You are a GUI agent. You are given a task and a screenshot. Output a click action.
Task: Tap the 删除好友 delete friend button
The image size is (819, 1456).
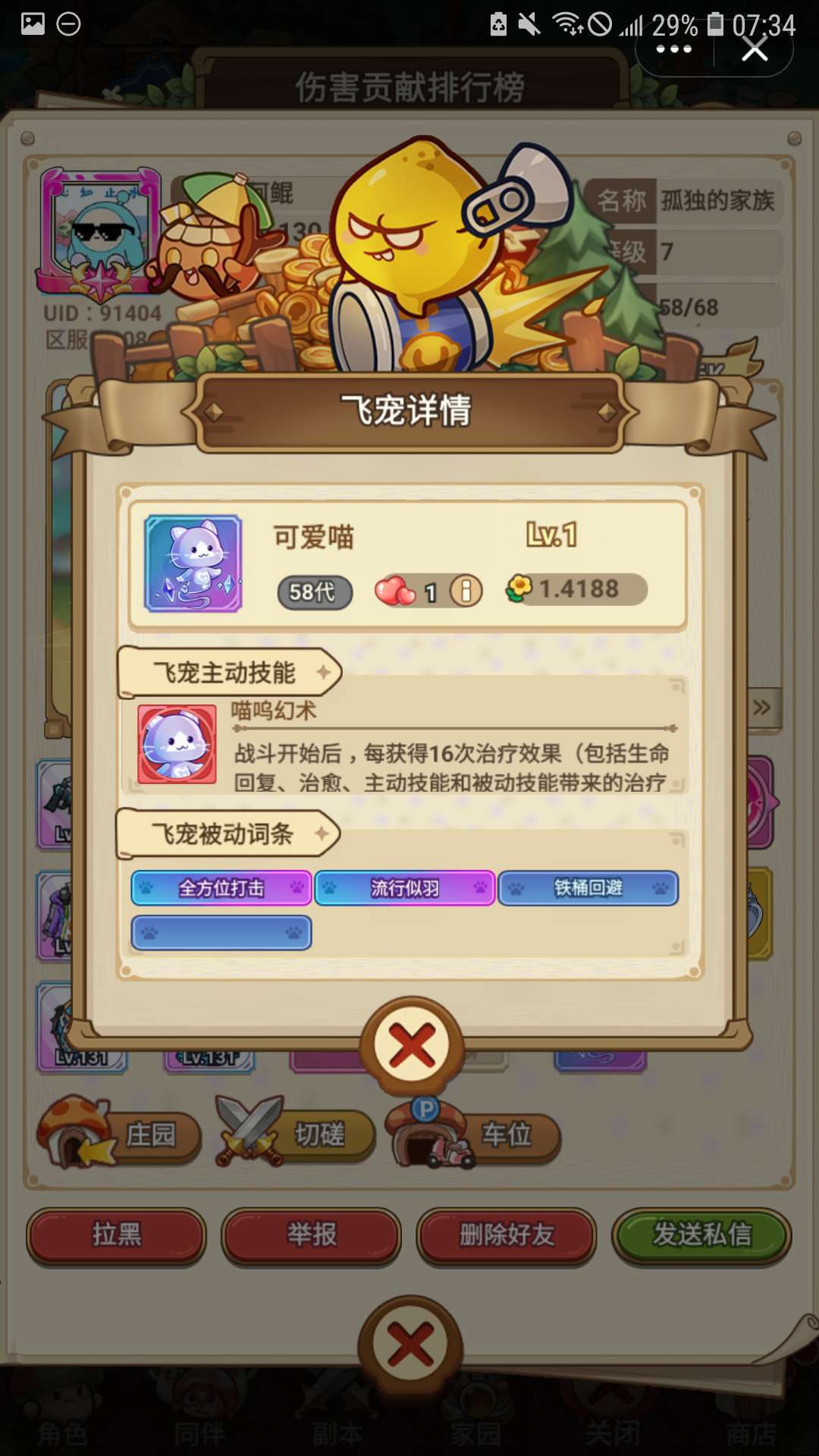pos(507,1235)
